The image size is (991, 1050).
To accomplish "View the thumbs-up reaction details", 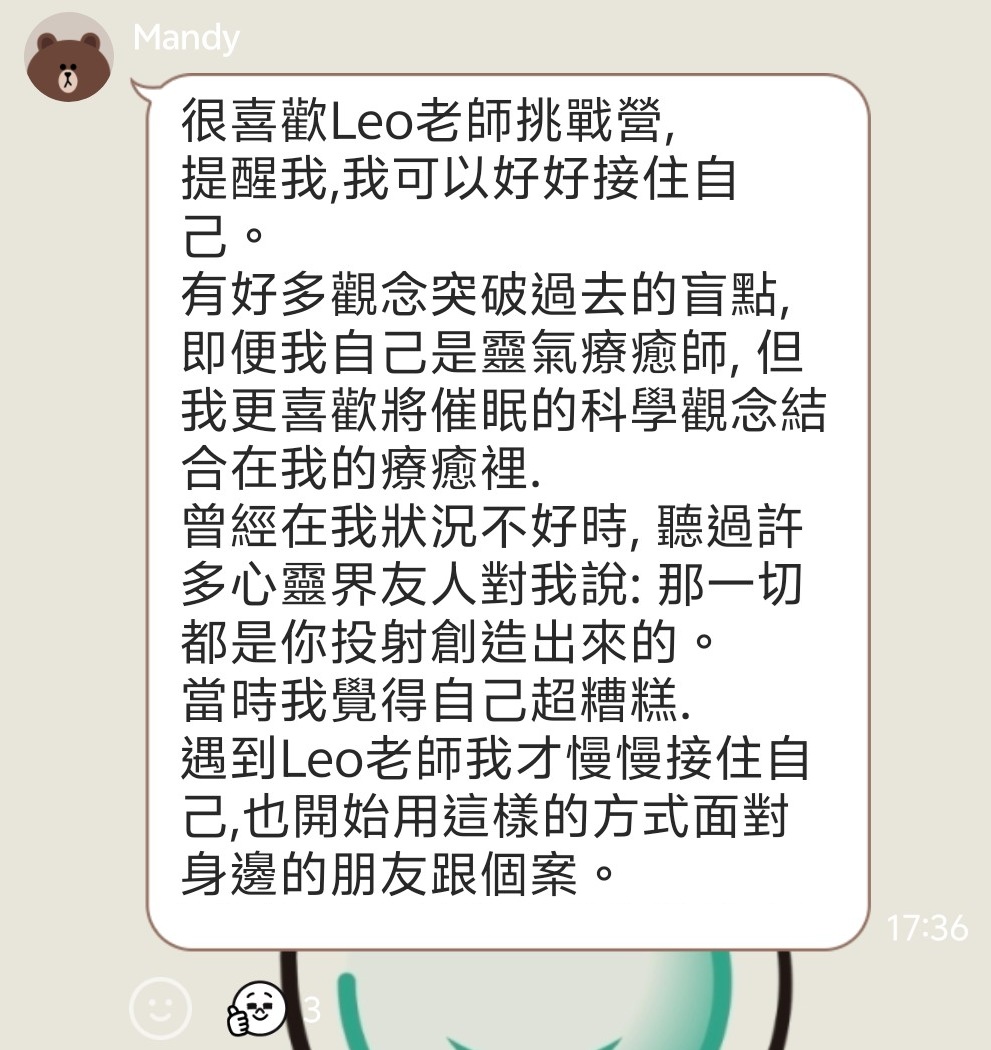I will (257, 1008).
